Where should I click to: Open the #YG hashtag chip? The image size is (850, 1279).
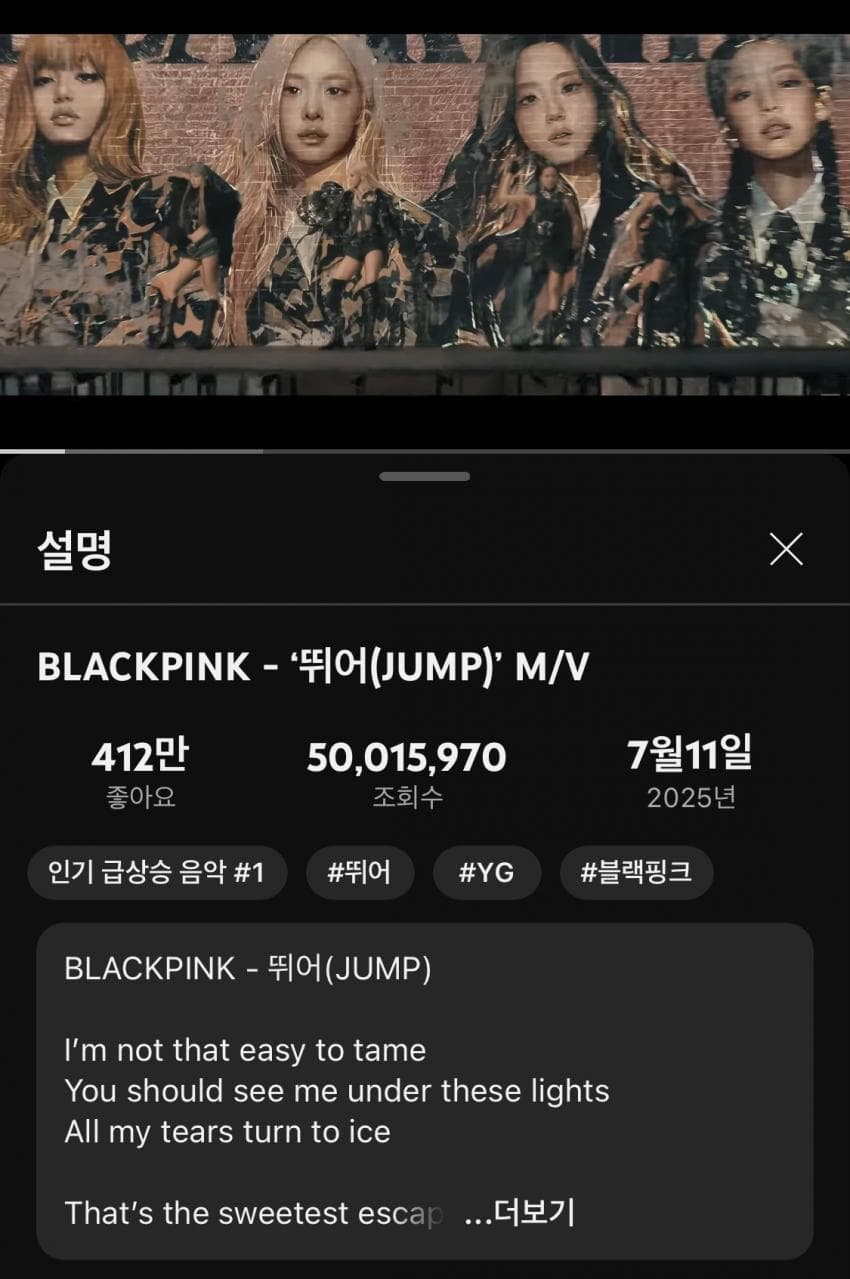486,872
